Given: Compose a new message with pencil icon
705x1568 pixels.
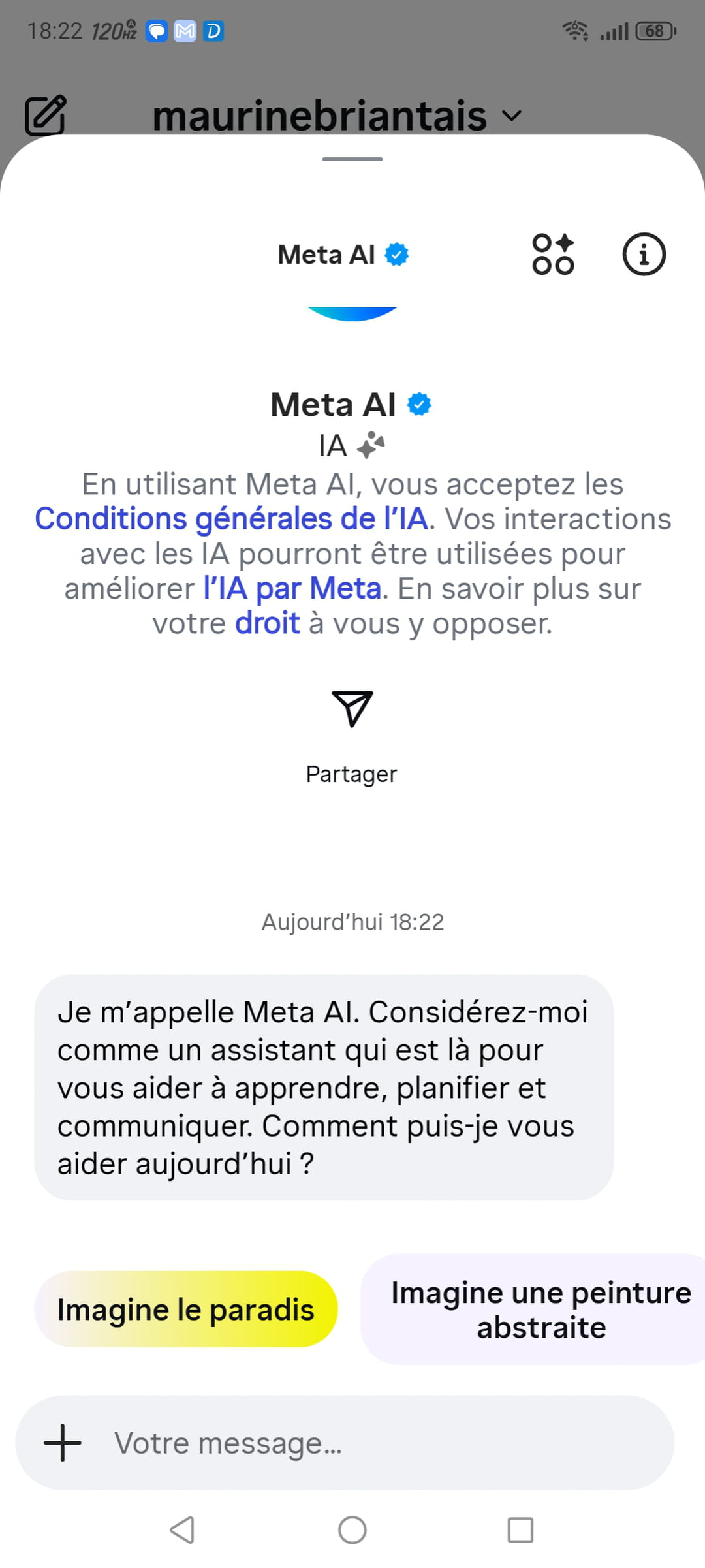Looking at the screenshot, I should [45, 115].
